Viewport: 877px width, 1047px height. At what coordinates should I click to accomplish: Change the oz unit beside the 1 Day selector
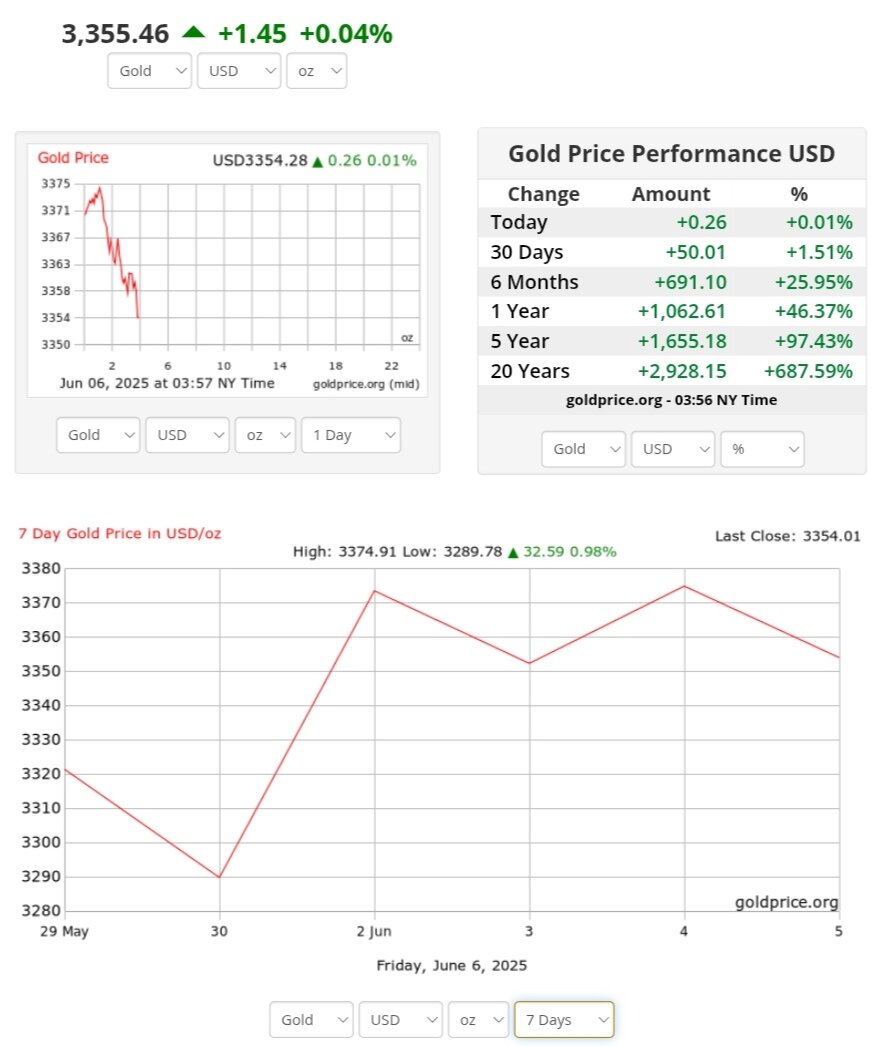tap(265, 435)
